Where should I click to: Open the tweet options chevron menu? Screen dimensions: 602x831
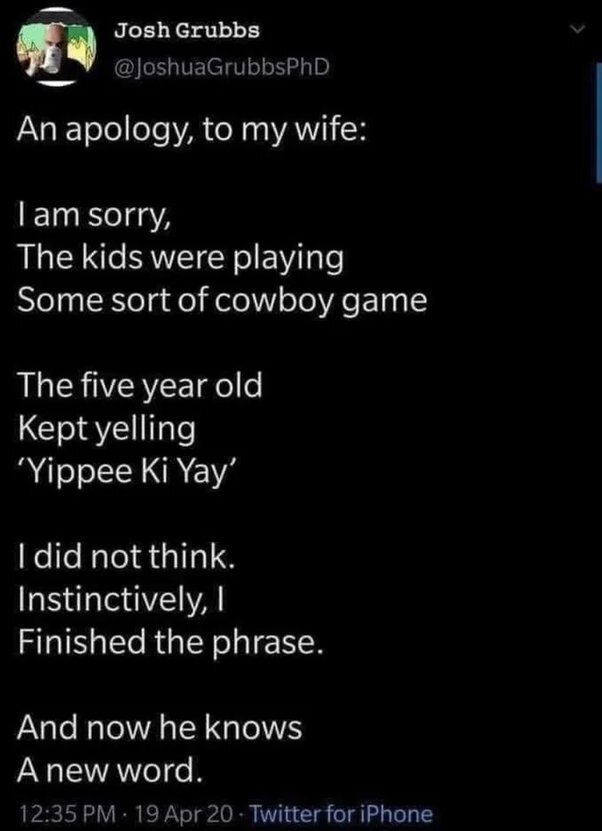pyautogui.click(x=574, y=32)
